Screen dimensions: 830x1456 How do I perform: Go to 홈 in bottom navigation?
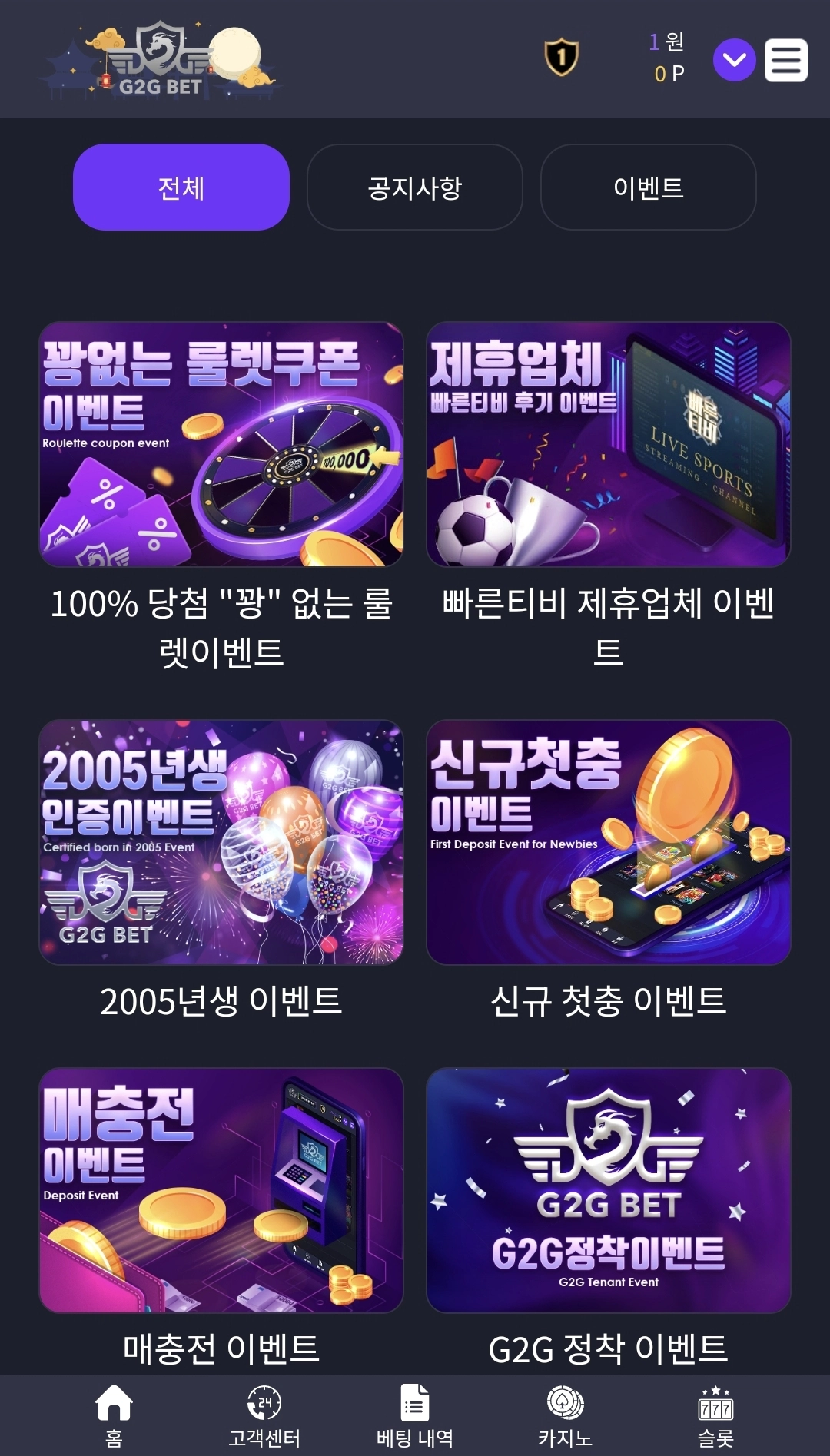[114, 1415]
